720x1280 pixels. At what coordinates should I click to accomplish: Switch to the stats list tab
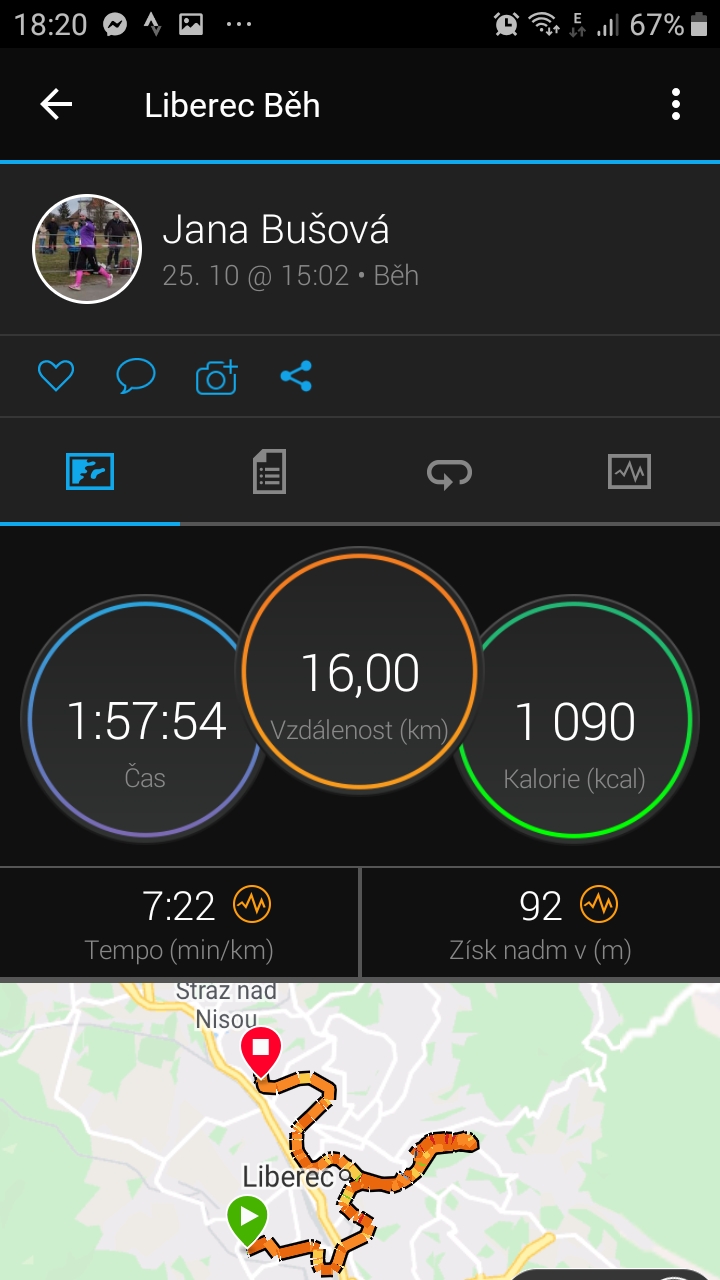pyautogui.click(x=269, y=471)
